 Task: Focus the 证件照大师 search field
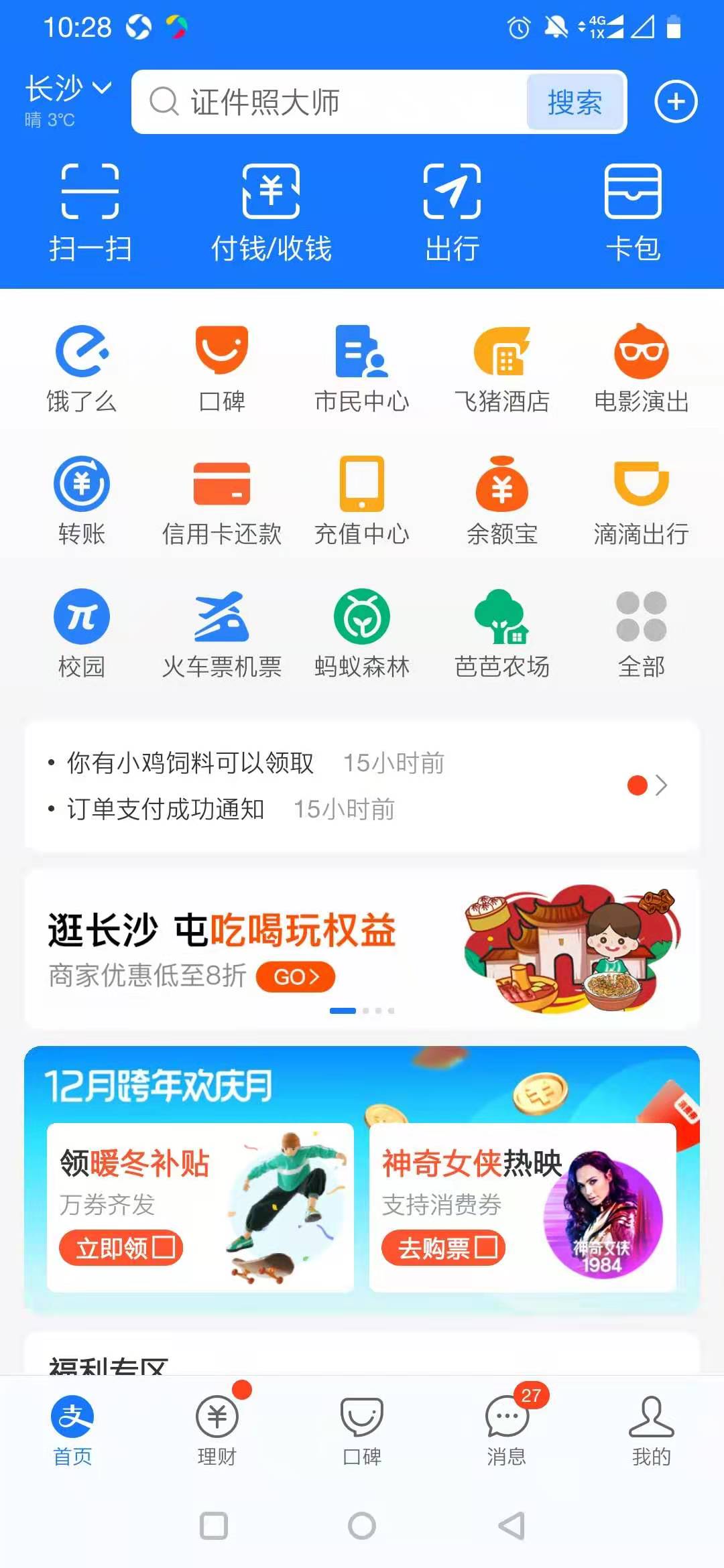(x=335, y=103)
